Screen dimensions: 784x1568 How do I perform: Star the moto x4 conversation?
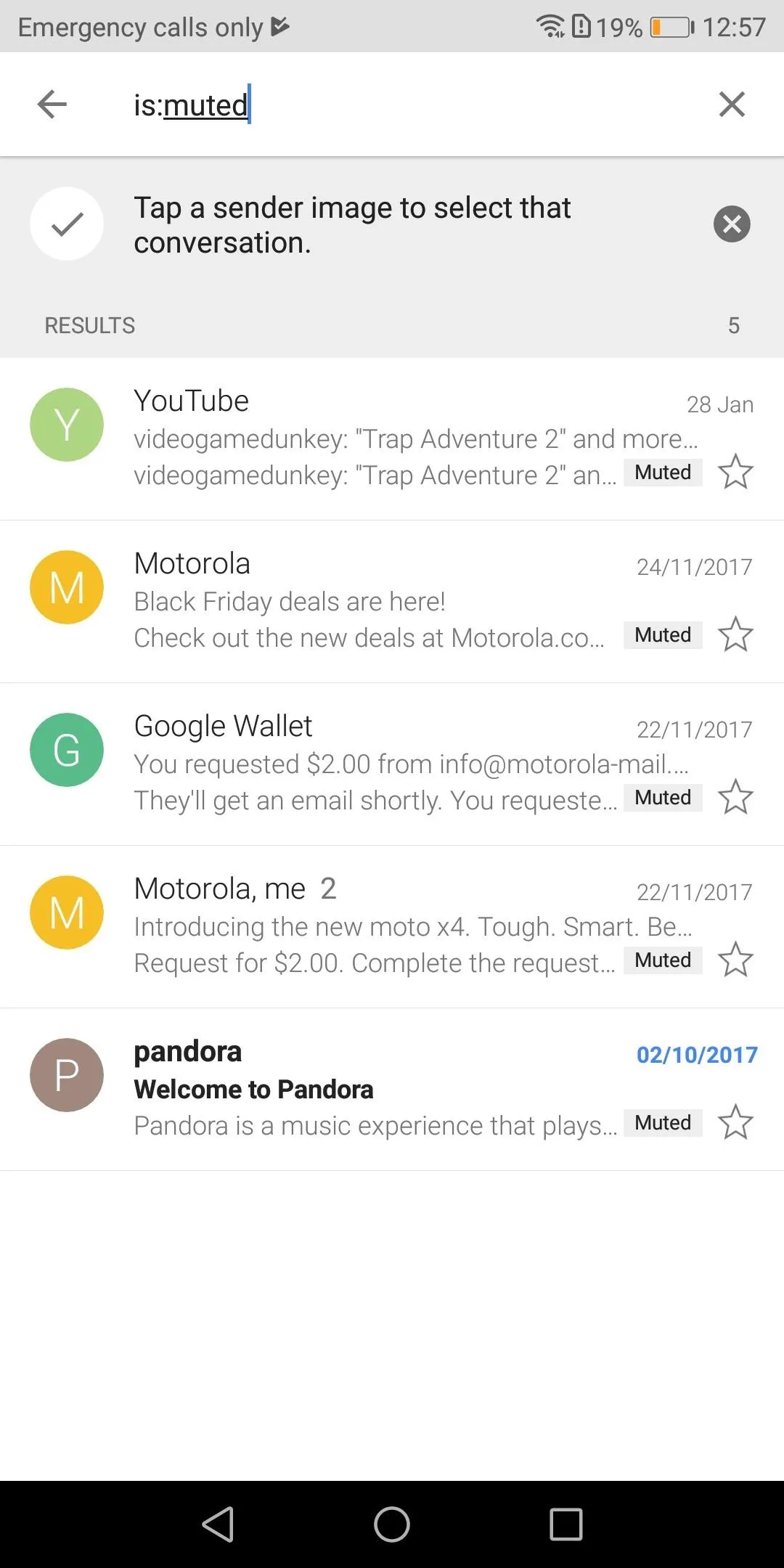[735, 960]
